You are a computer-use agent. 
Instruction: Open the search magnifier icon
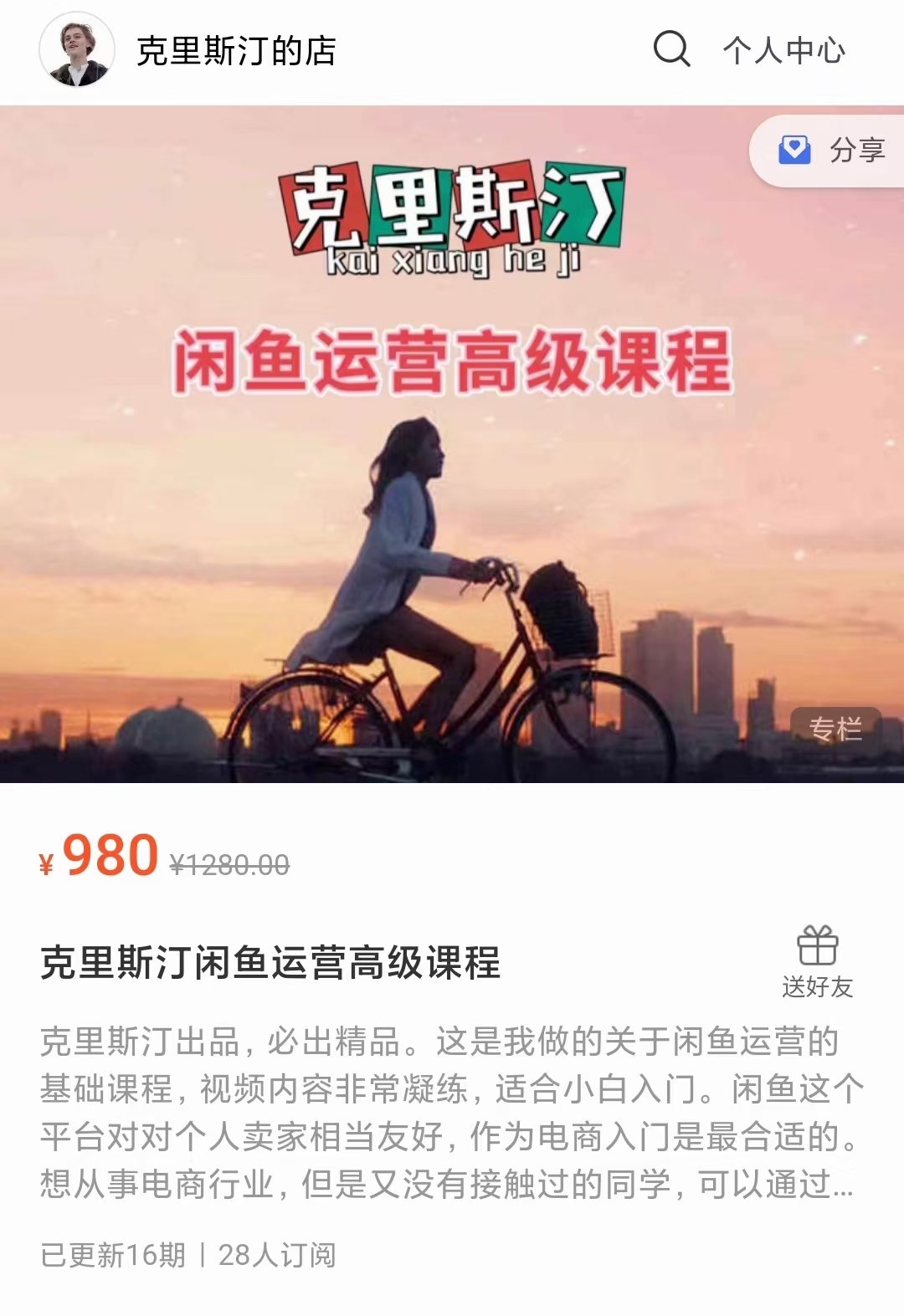671,49
